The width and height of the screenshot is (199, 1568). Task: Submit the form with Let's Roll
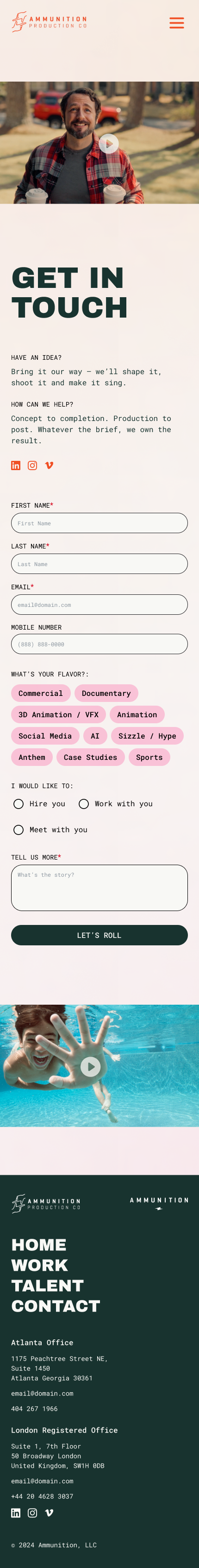99,935
